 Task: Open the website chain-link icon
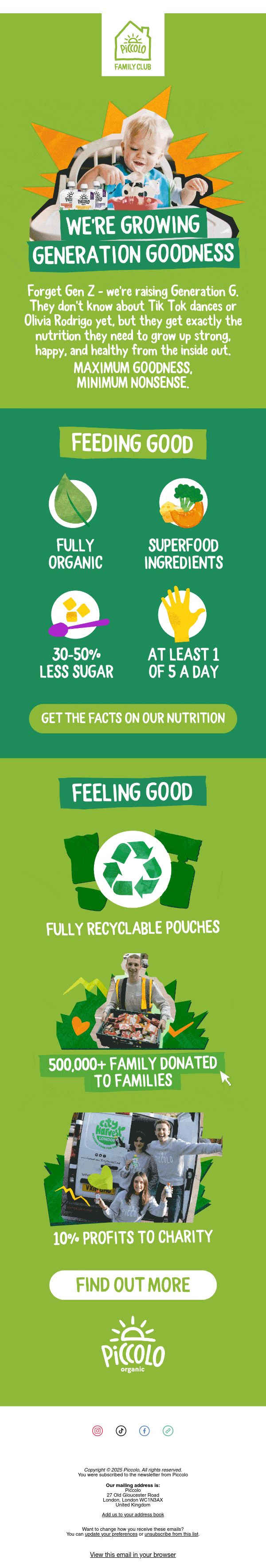coord(168,1430)
